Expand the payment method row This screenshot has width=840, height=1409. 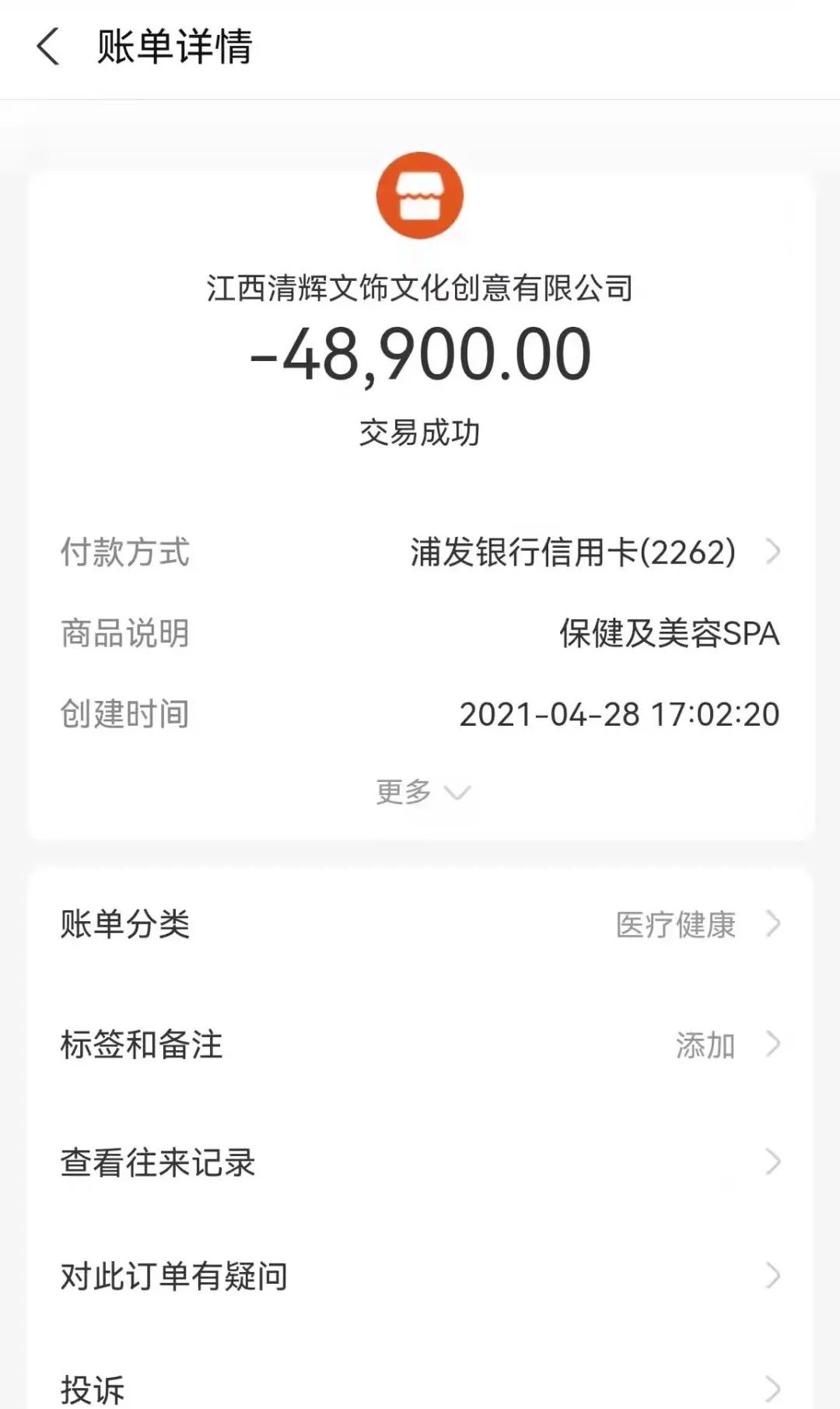coord(772,552)
